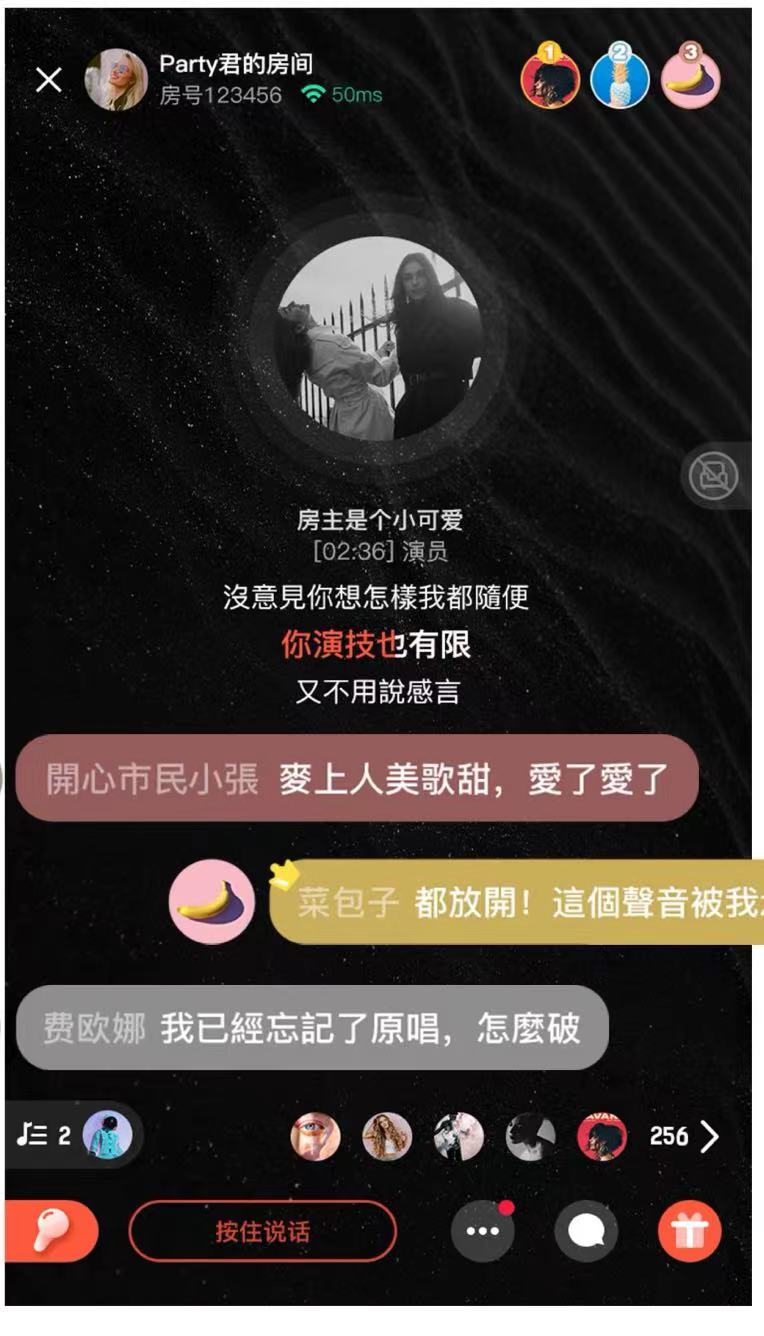Tap the singer's circular photo
The width and height of the screenshot is (764, 1336).
379,338
